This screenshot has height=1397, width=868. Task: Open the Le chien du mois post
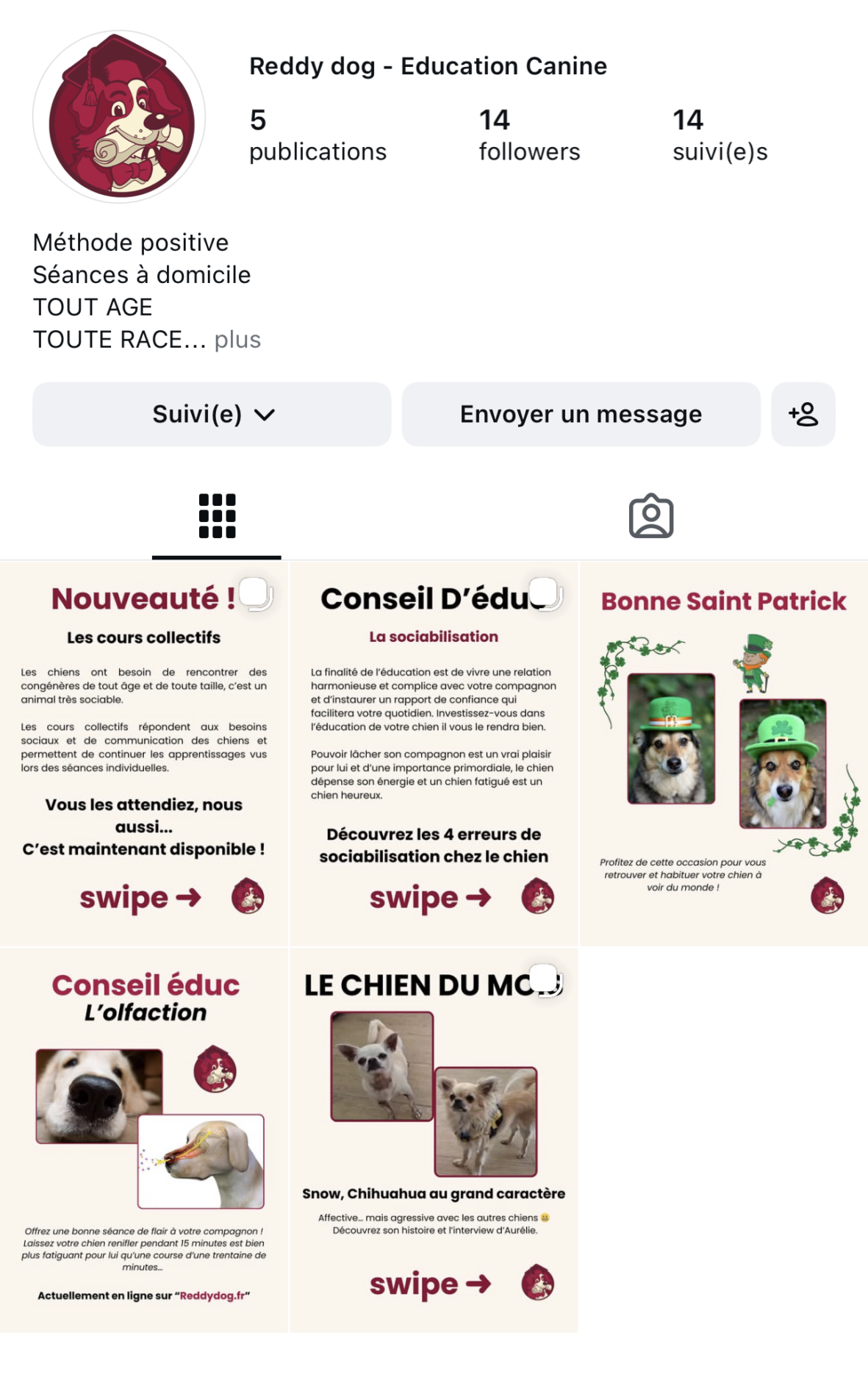click(434, 1140)
